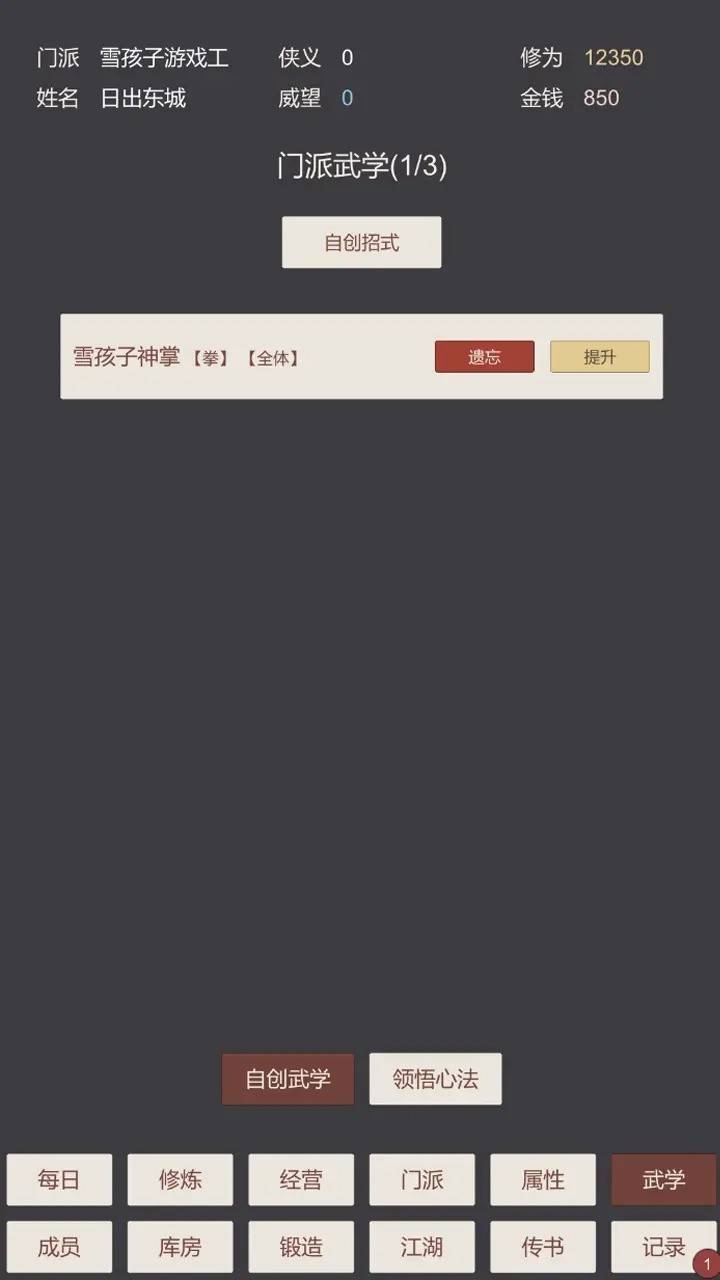Switch to the 领悟心法 tab

click(x=435, y=1079)
